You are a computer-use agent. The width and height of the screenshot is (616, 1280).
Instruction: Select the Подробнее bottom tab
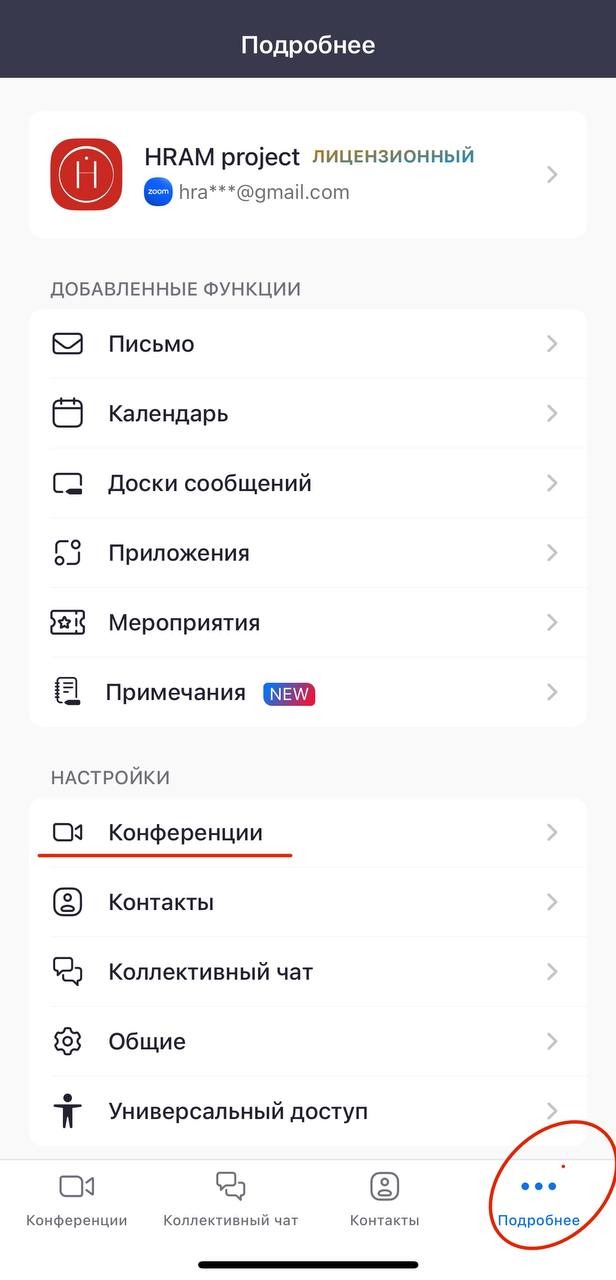coord(538,1200)
